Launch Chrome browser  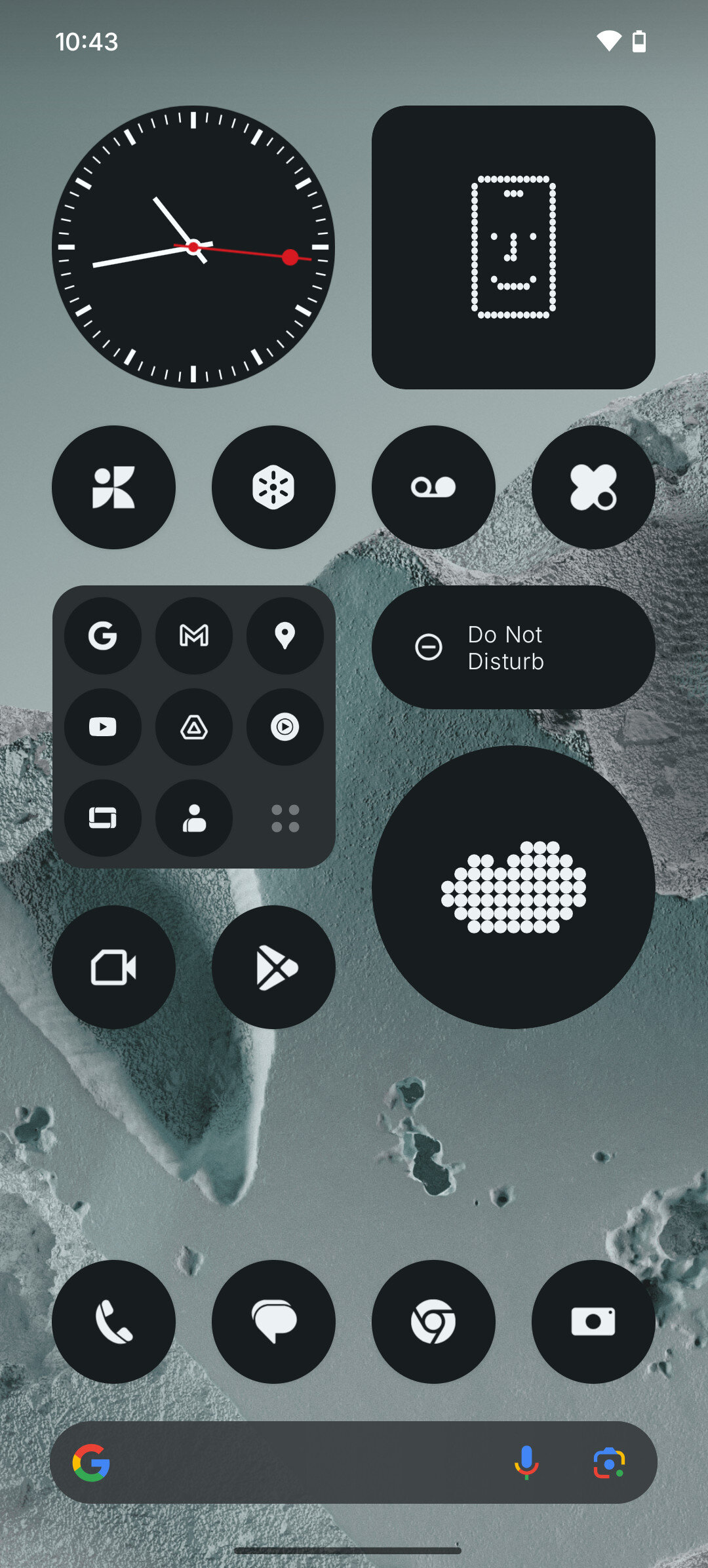tap(433, 1322)
